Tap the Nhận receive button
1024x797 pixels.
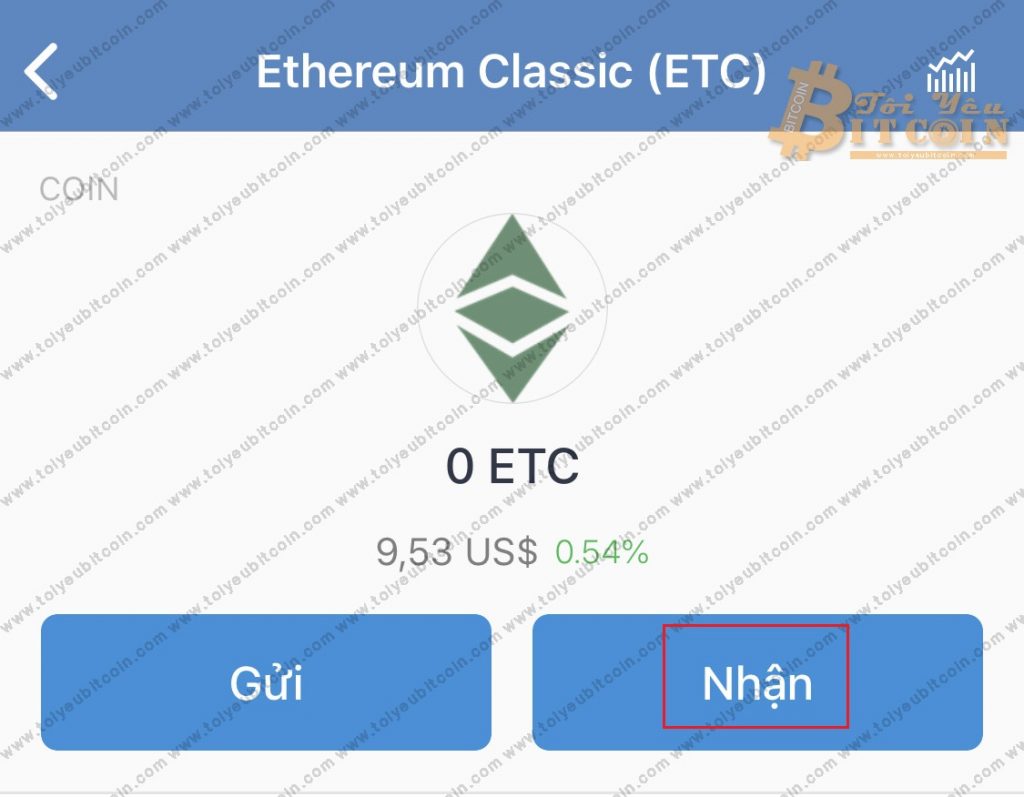click(x=757, y=682)
